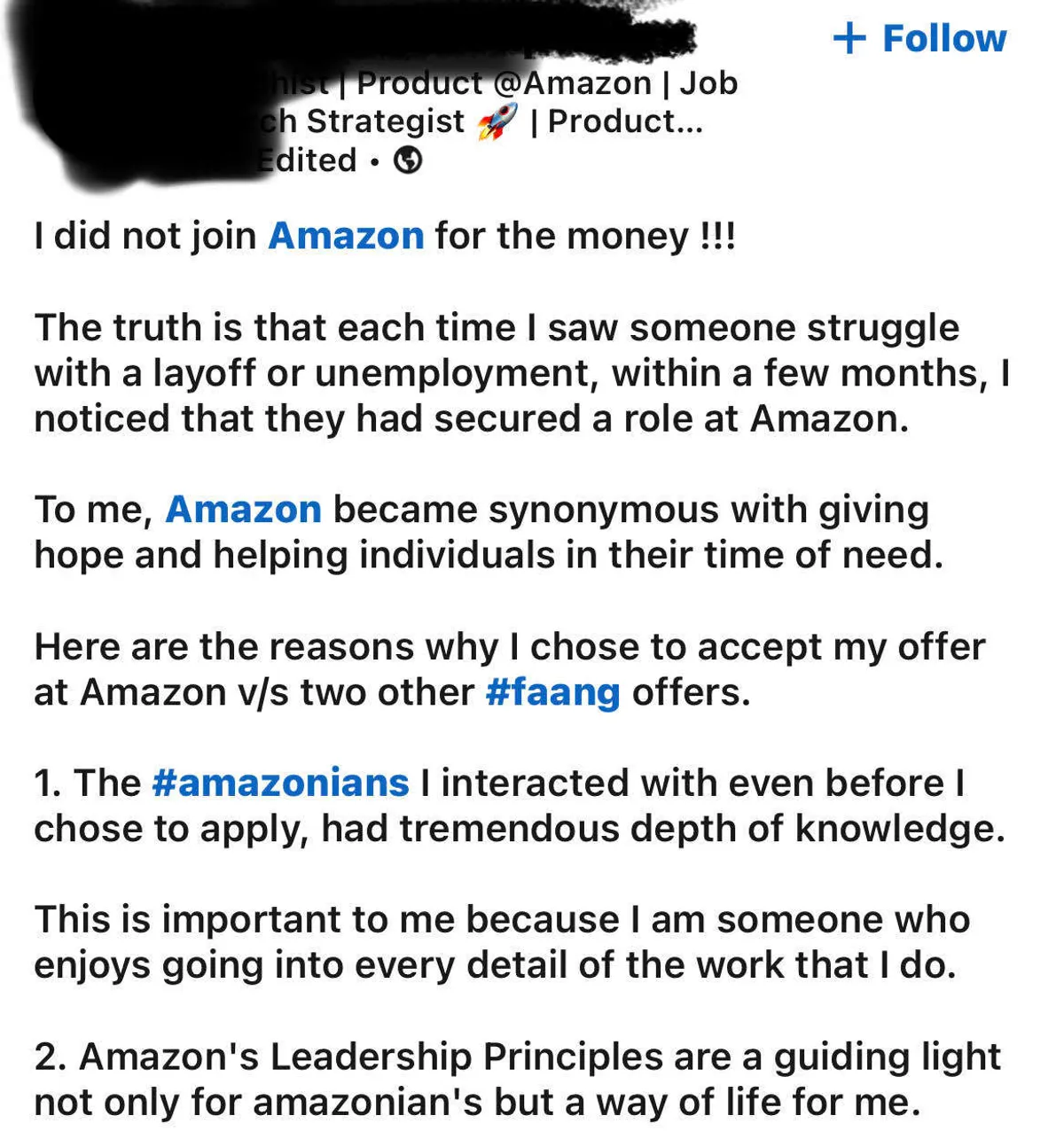View the #amazonians hashtag feed
The width and height of the screenshot is (1064, 1139).
[x=280, y=783]
